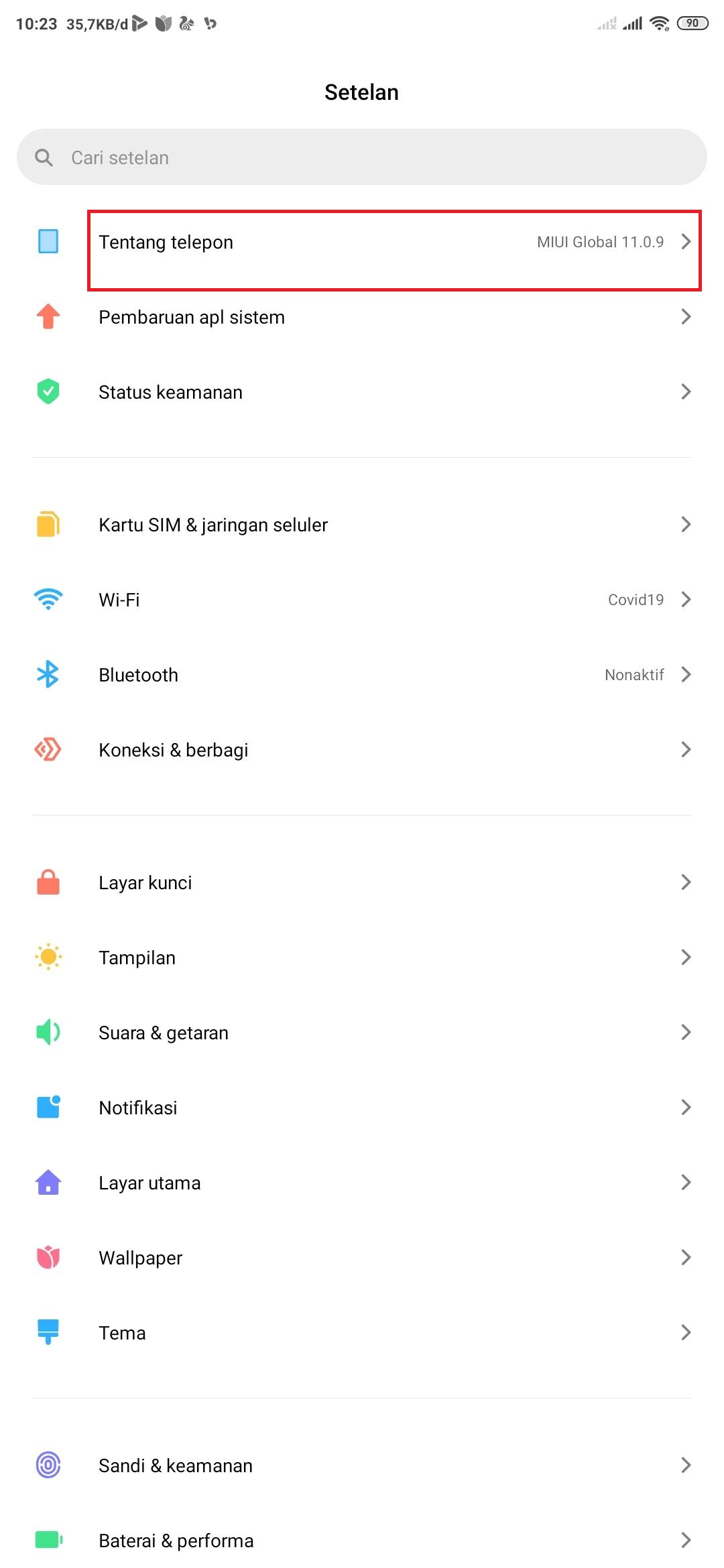Image resolution: width=724 pixels, height=1568 pixels.
Task: Open the Notifikasi settings entry
Action: [x=268, y=1108]
